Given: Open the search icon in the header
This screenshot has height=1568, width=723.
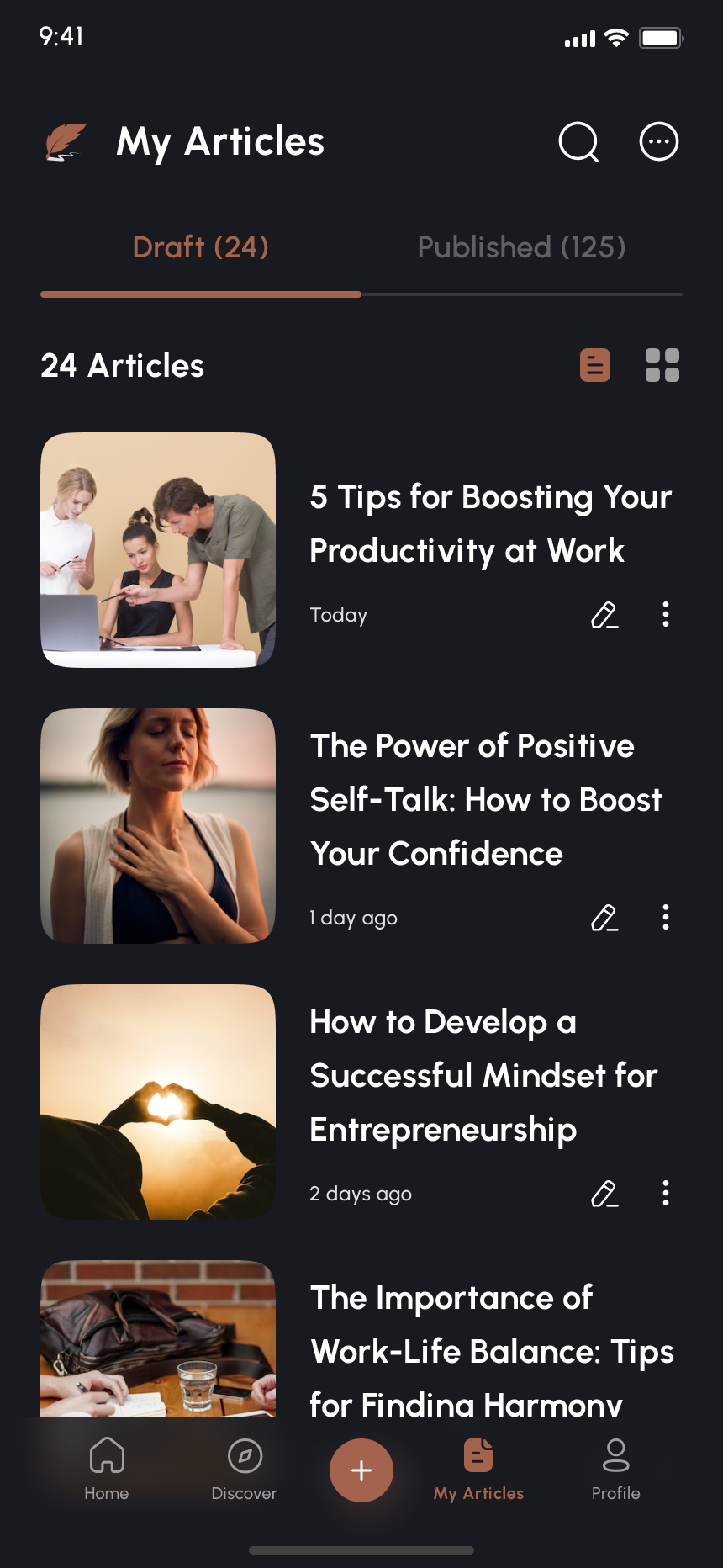Looking at the screenshot, I should coord(578,141).
